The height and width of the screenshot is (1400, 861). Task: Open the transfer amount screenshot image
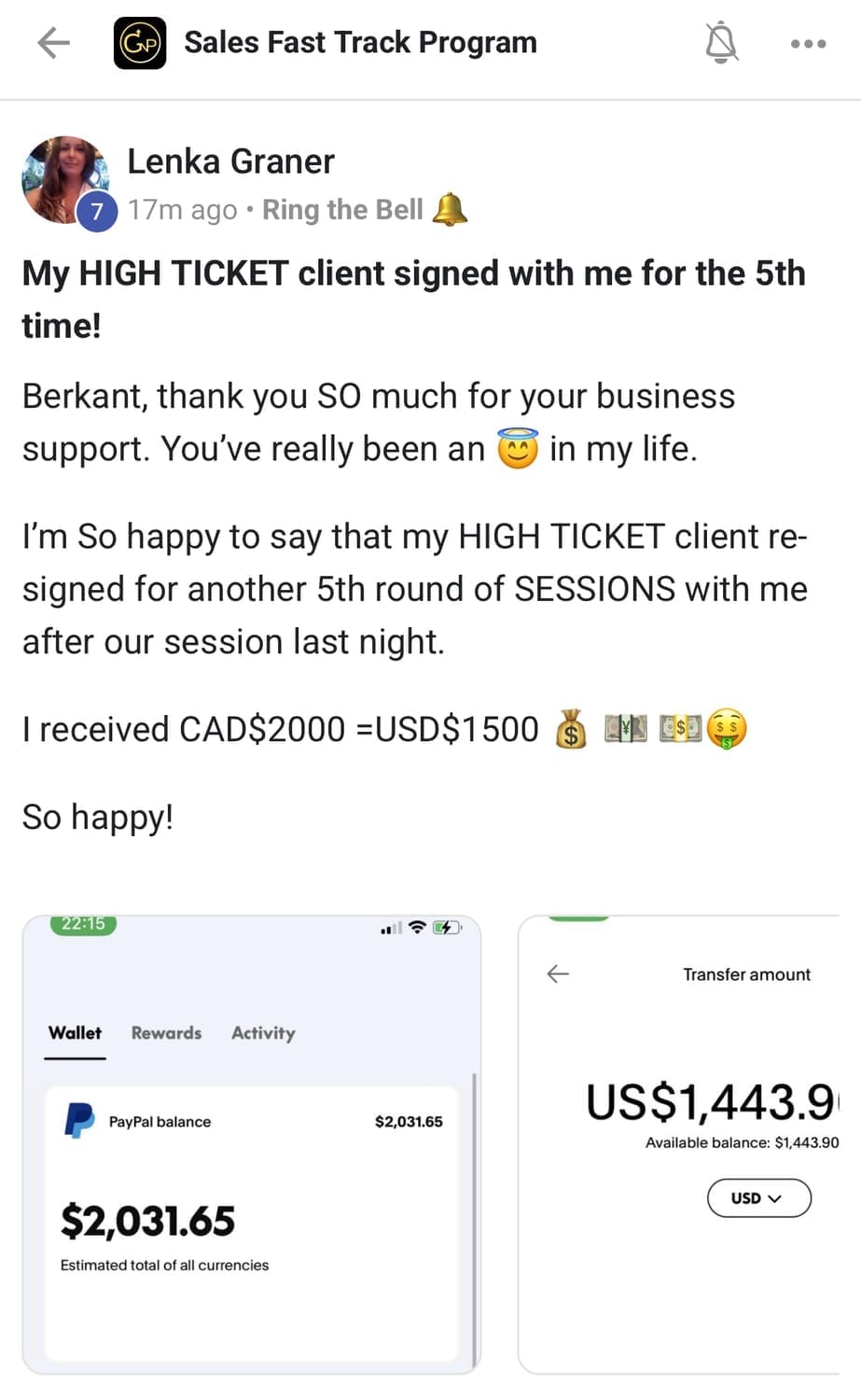click(x=679, y=1143)
